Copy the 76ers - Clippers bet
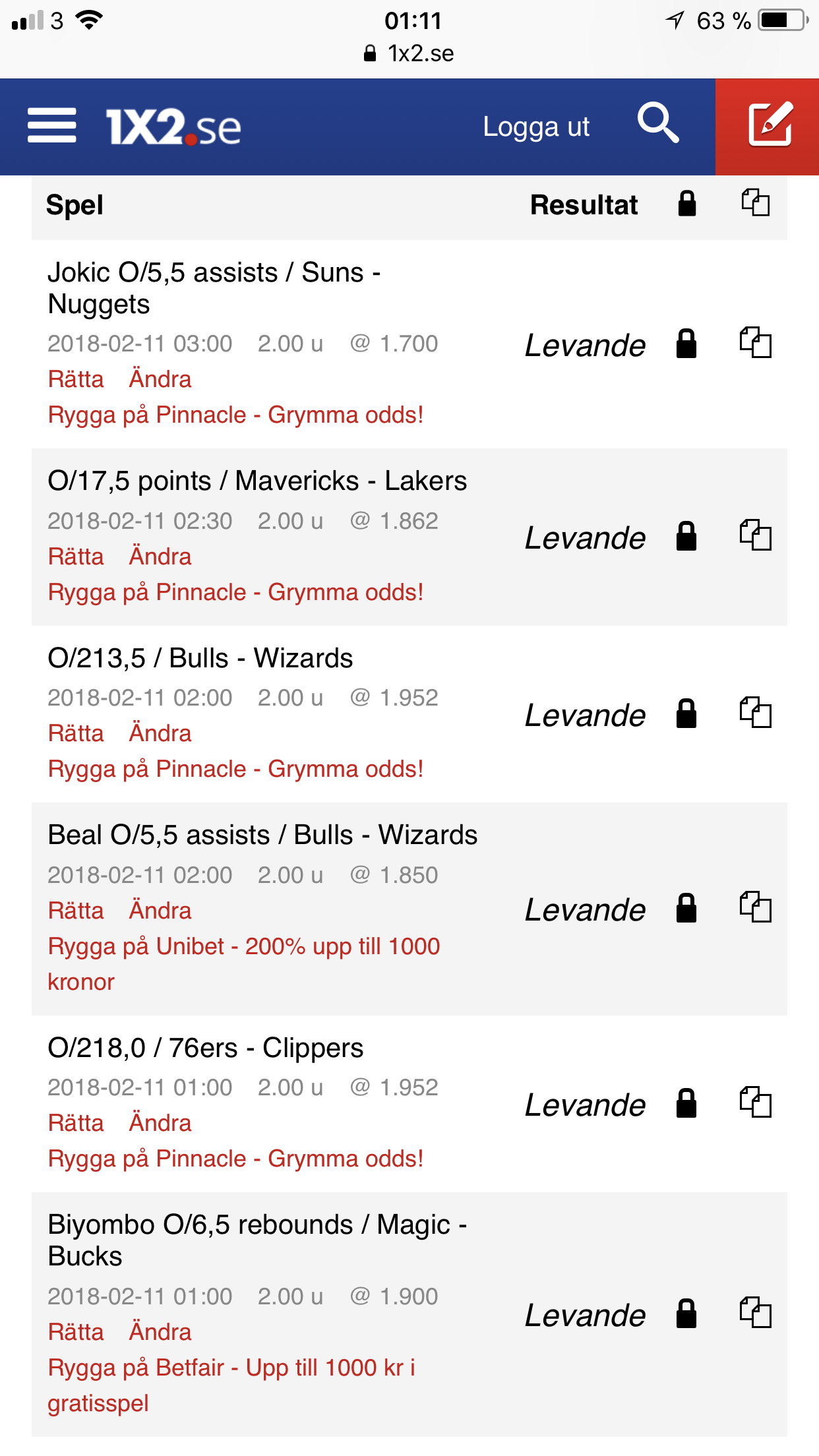 [x=755, y=1103]
